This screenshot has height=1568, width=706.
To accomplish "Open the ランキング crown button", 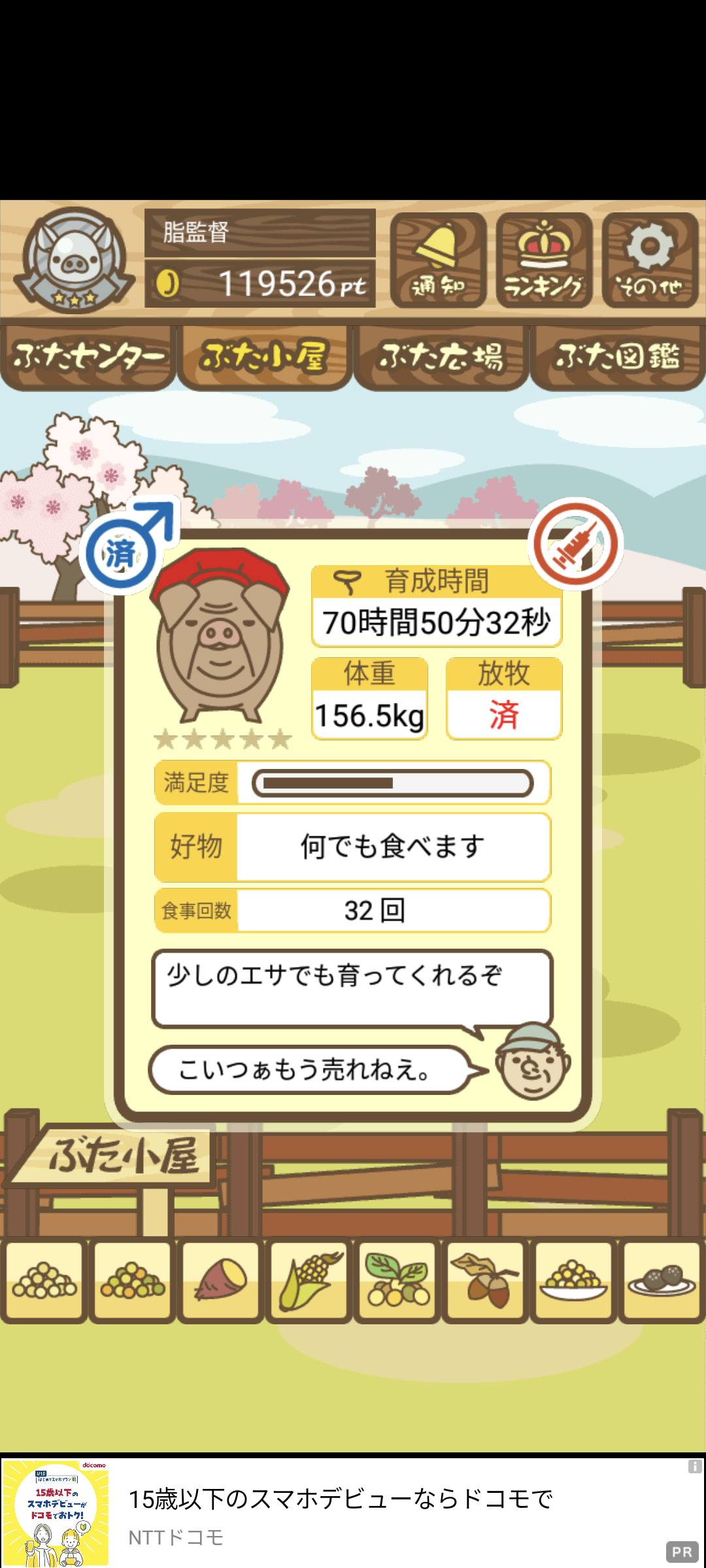I will 544,260.
